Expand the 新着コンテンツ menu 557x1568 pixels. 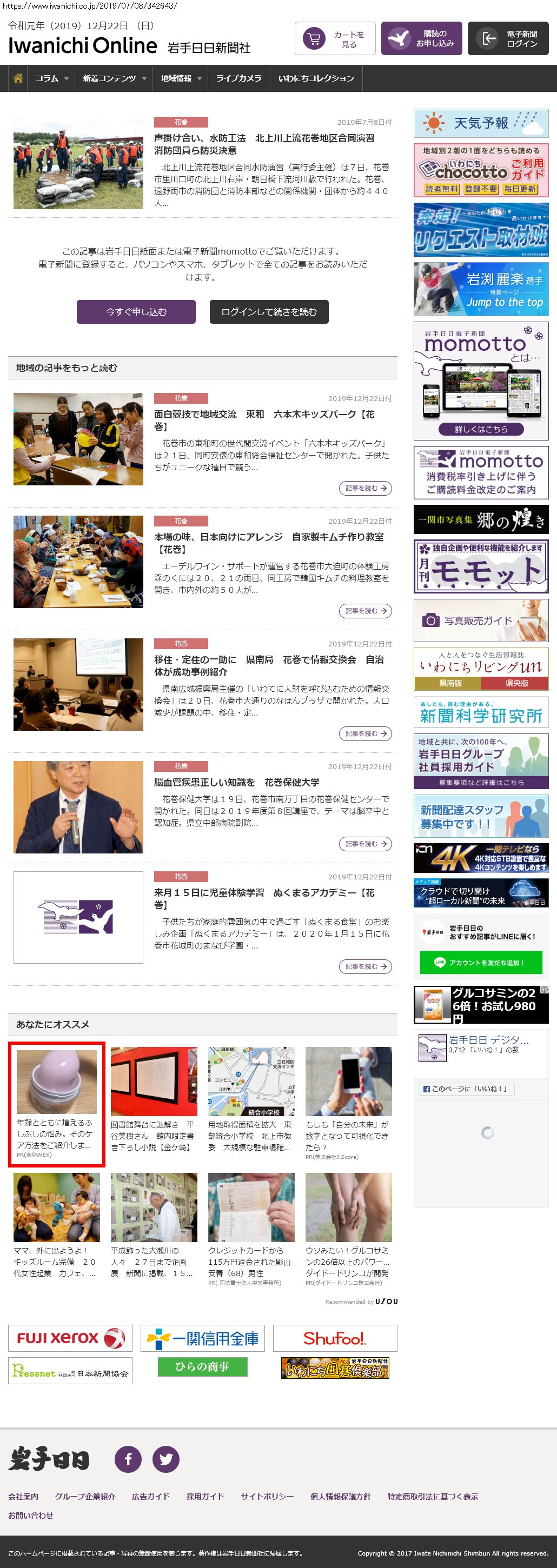tap(114, 78)
